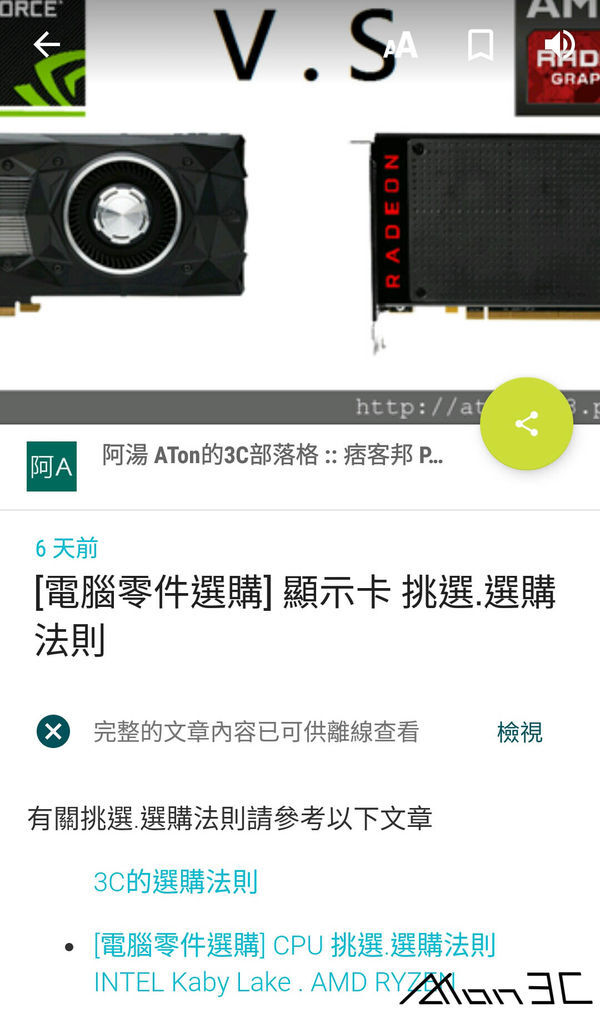
Task: Adjust text size with the AA icon
Action: click(400, 46)
